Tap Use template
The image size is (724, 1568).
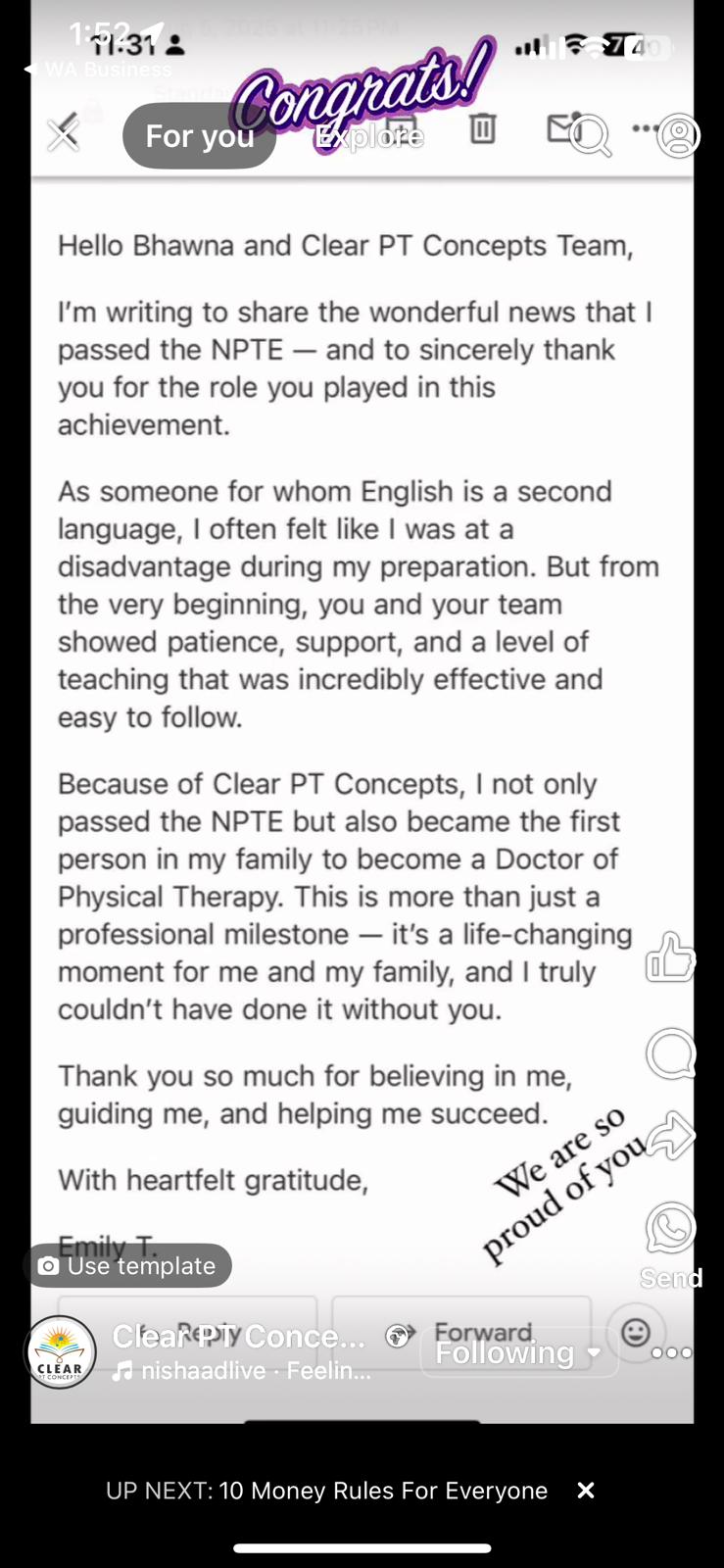pos(128,1265)
